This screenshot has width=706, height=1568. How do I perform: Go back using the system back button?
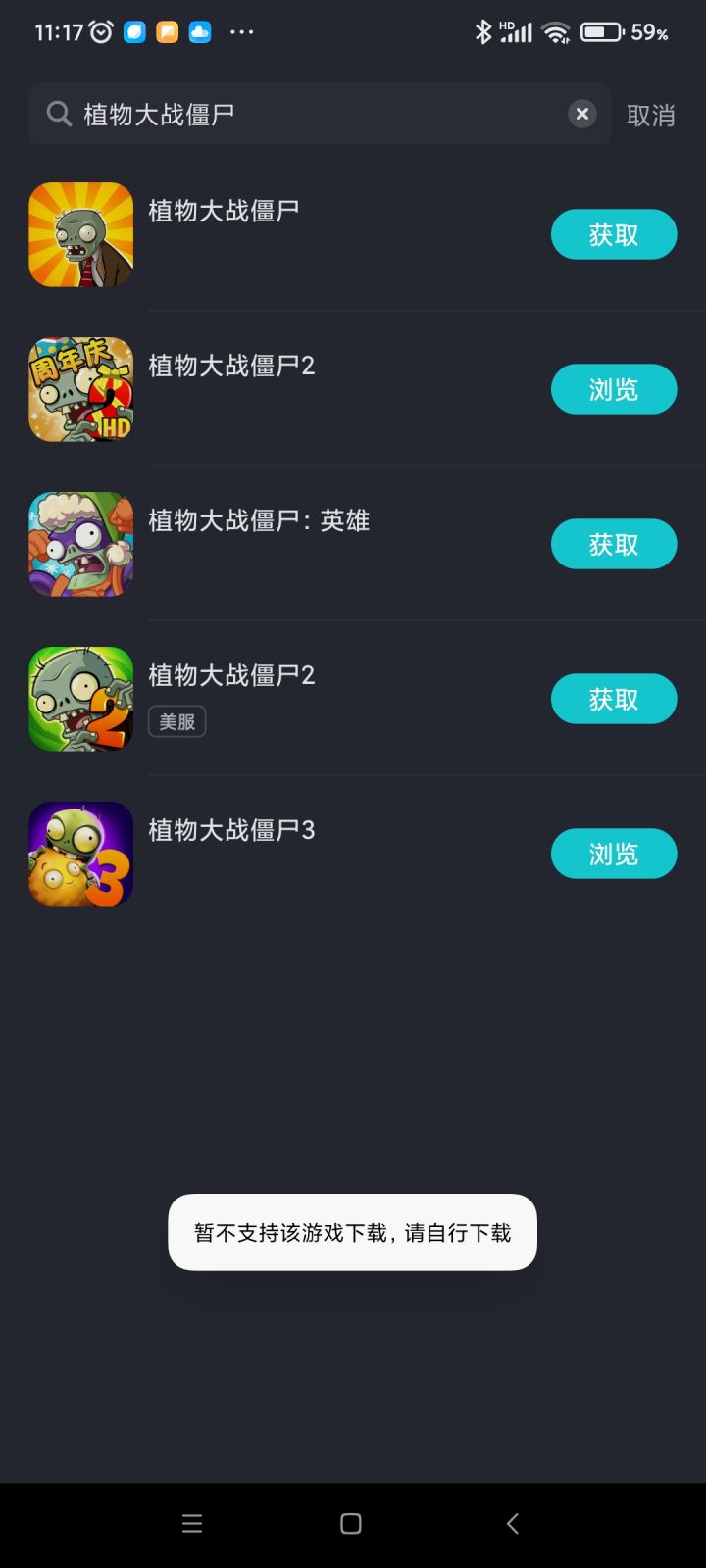pos(512,1523)
